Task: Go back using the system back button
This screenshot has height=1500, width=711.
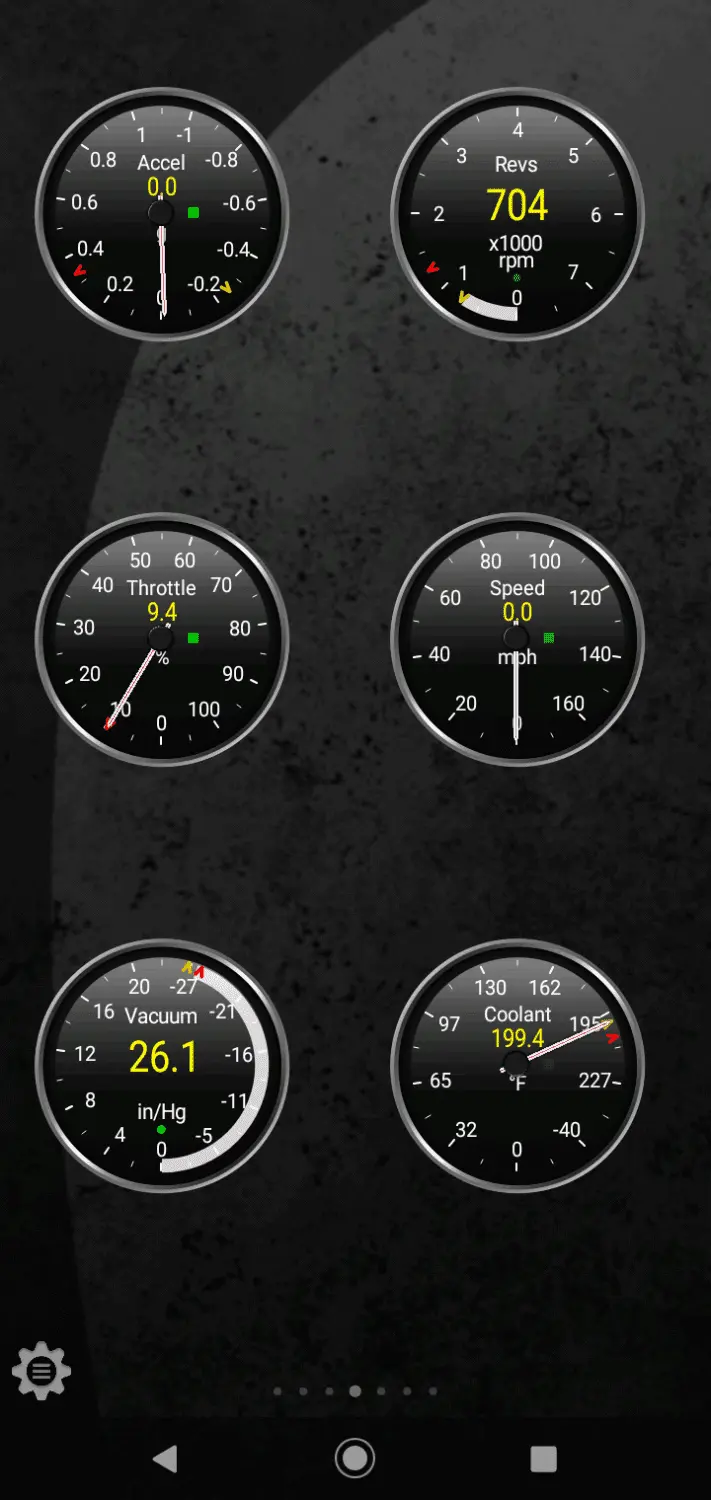Action: pyautogui.click(x=165, y=1458)
